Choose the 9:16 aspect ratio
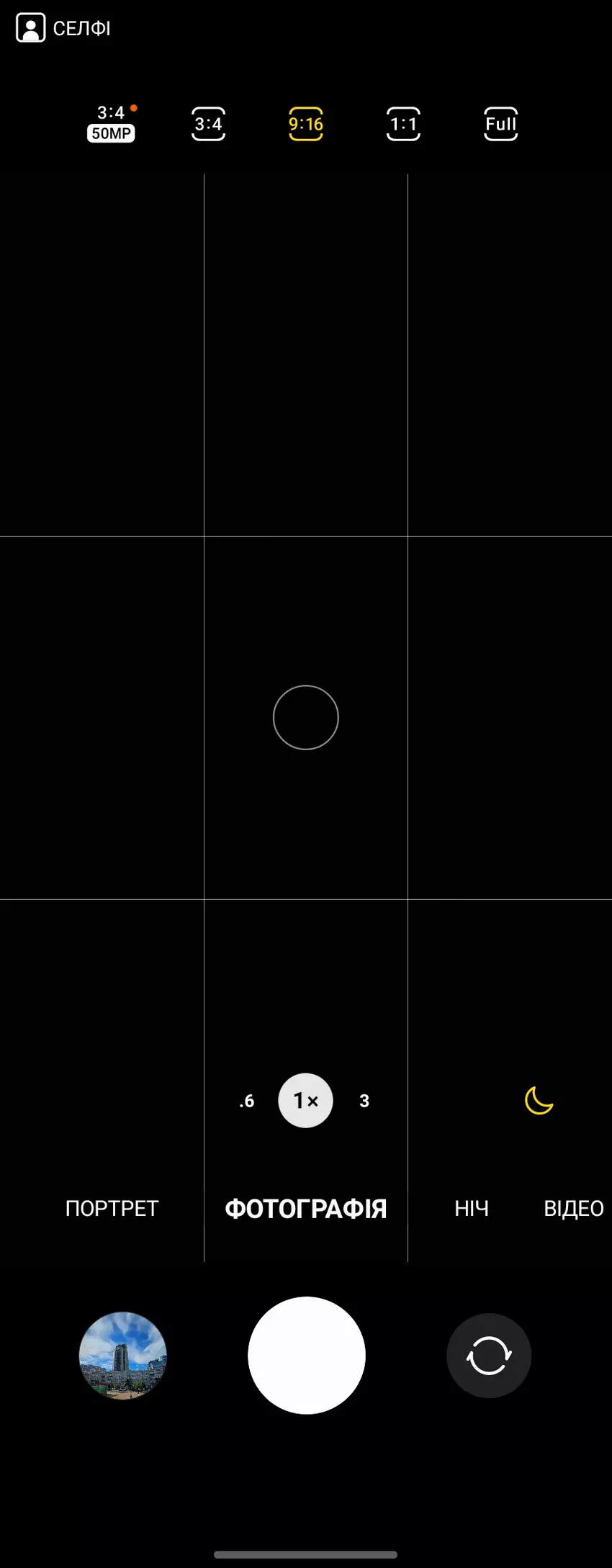The height and width of the screenshot is (1568, 612). click(306, 124)
